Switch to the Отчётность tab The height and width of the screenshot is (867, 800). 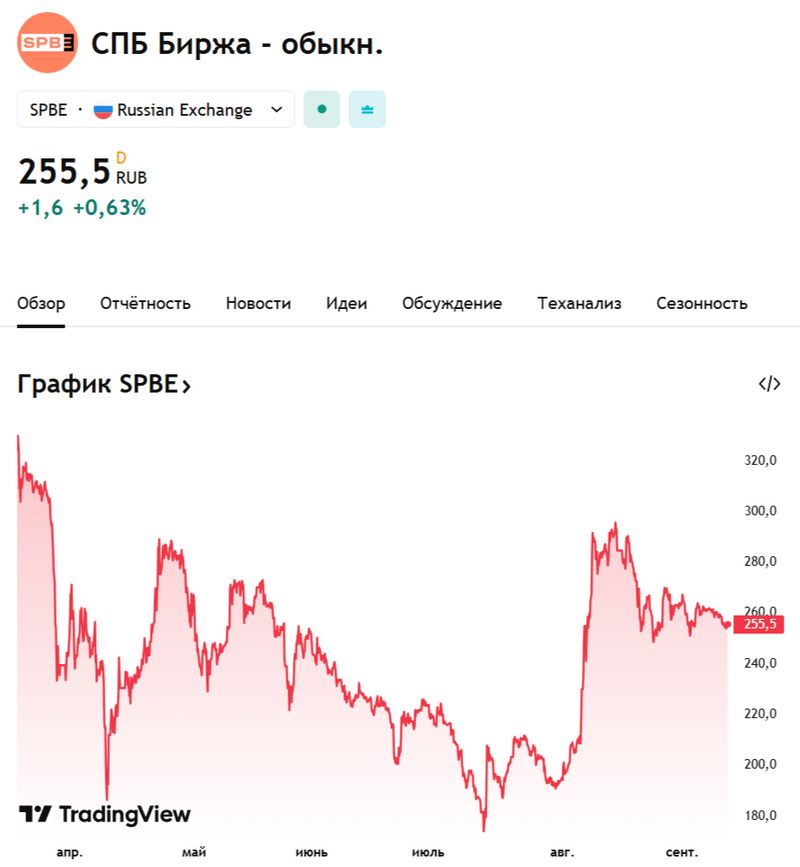point(145,303)
